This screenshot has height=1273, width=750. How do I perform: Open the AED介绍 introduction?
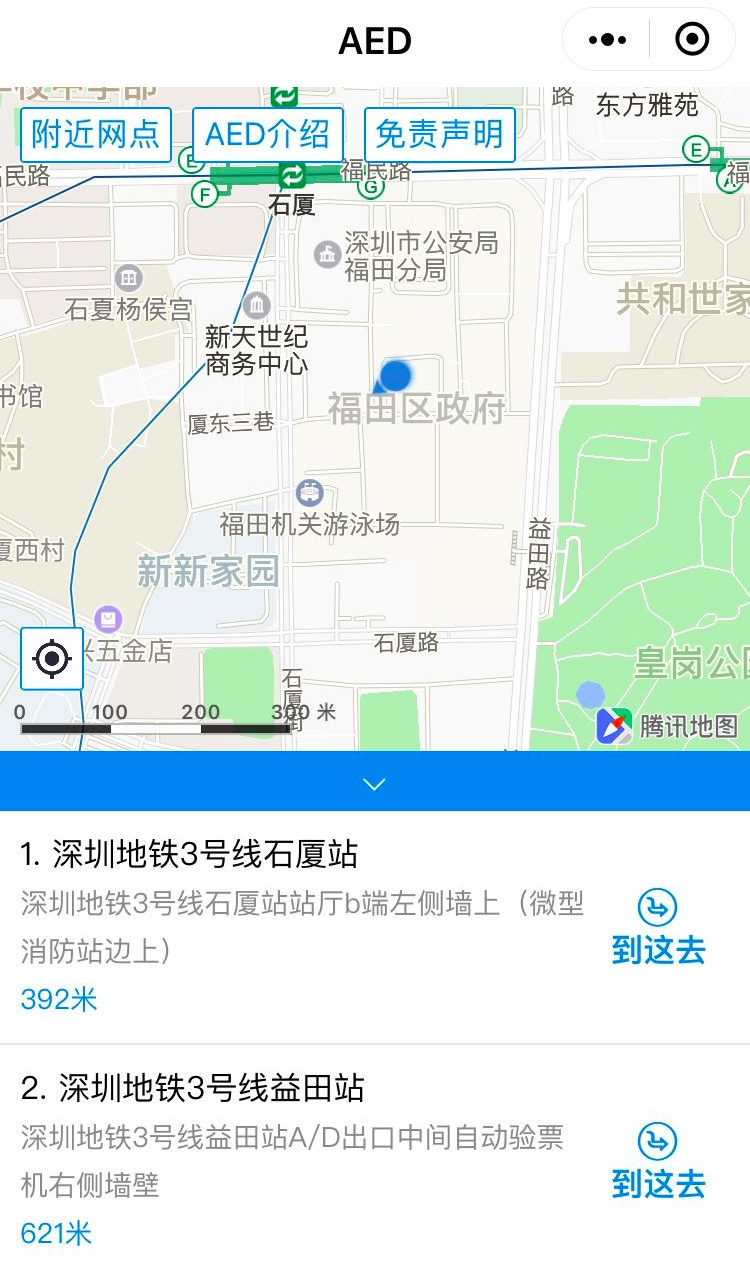click(x=268, y=134)
